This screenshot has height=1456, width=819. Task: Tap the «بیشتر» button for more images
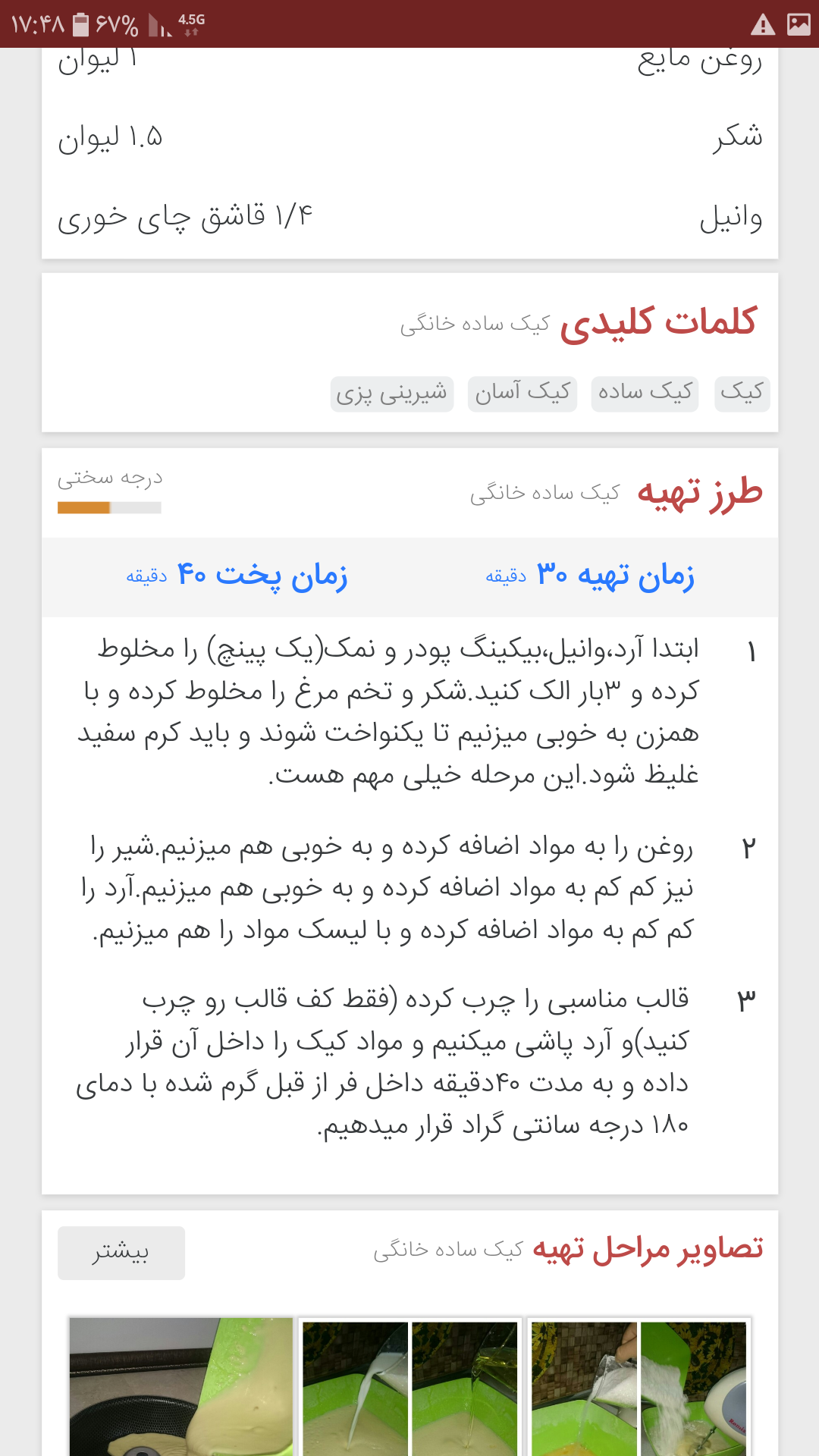coord(121,1252)
